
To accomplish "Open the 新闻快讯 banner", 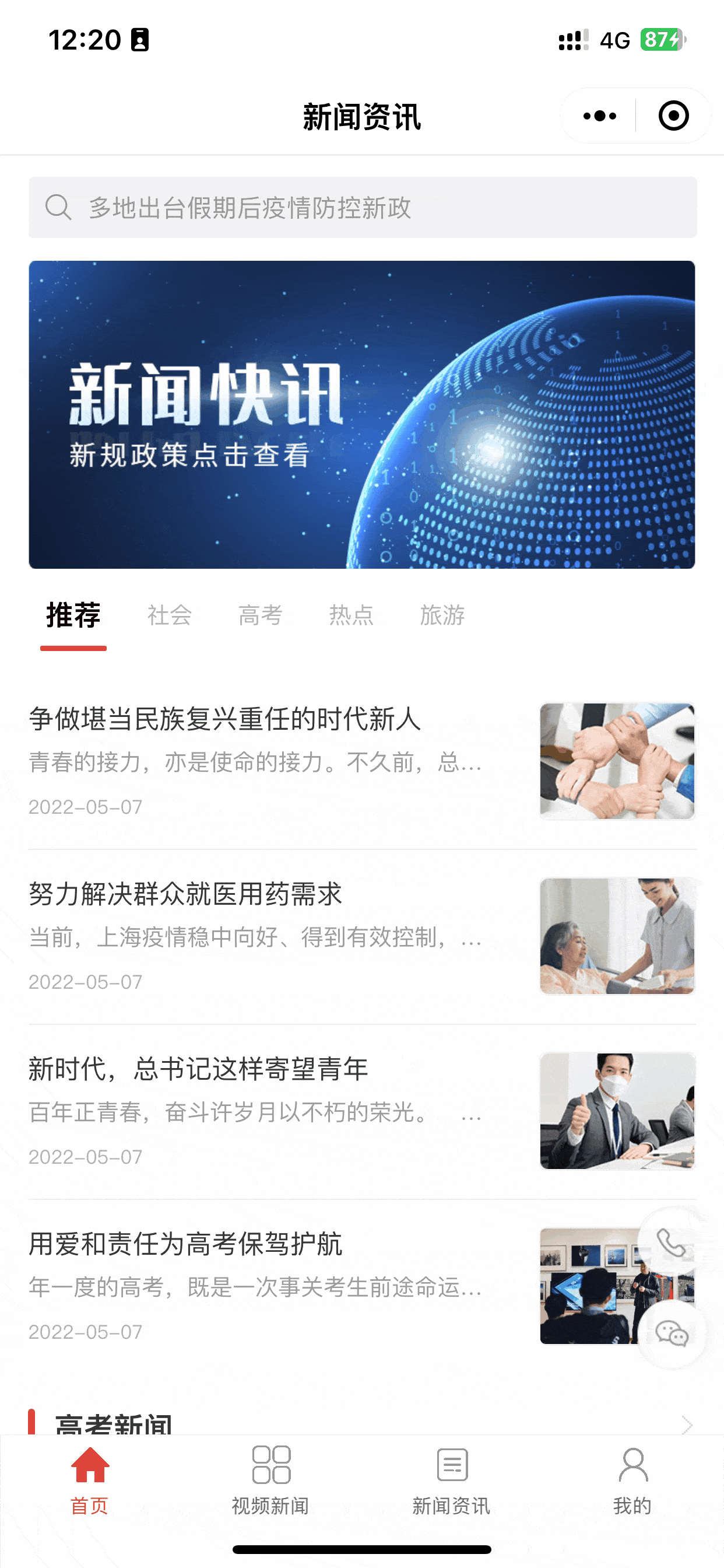I will click(x=362, y=415).
